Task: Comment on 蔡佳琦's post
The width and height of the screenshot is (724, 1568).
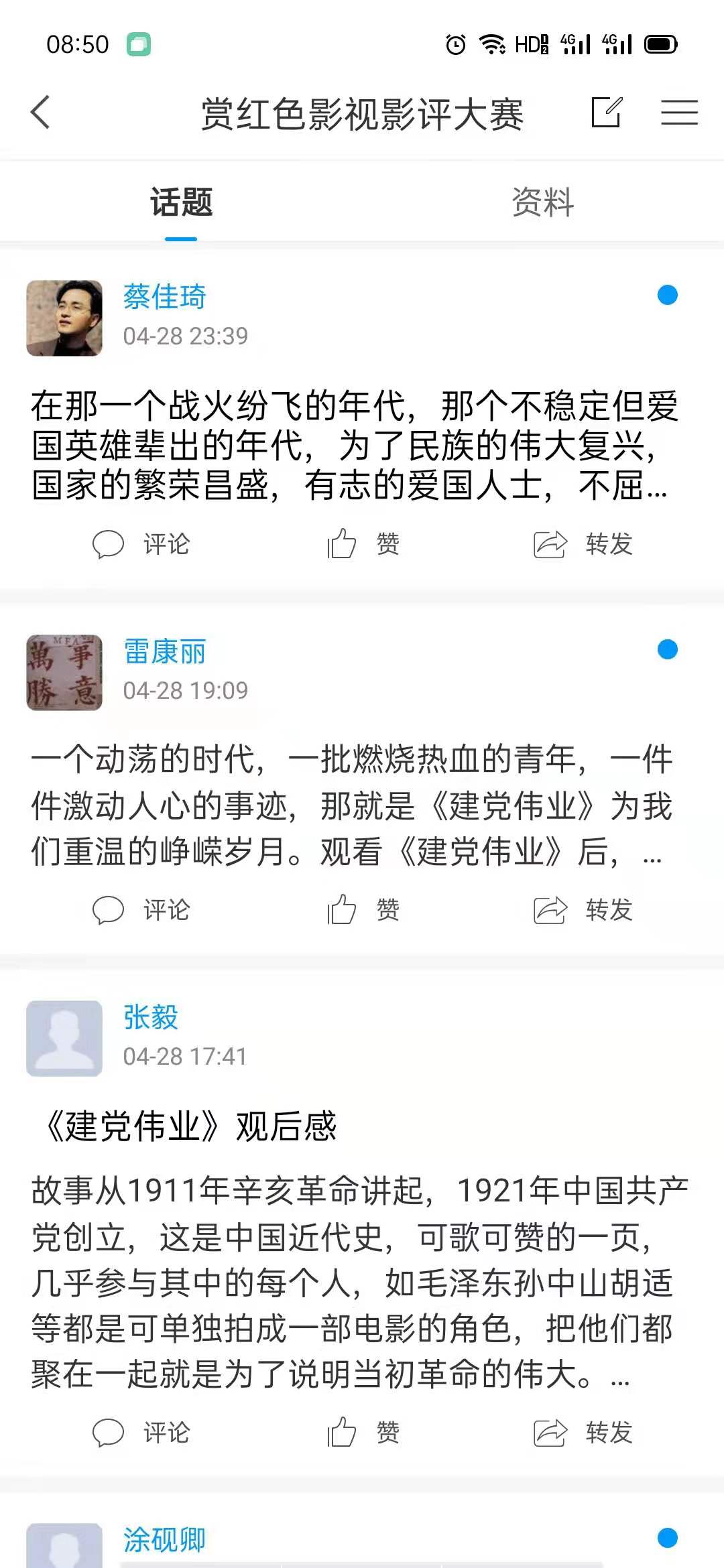Action: (142, 544)
